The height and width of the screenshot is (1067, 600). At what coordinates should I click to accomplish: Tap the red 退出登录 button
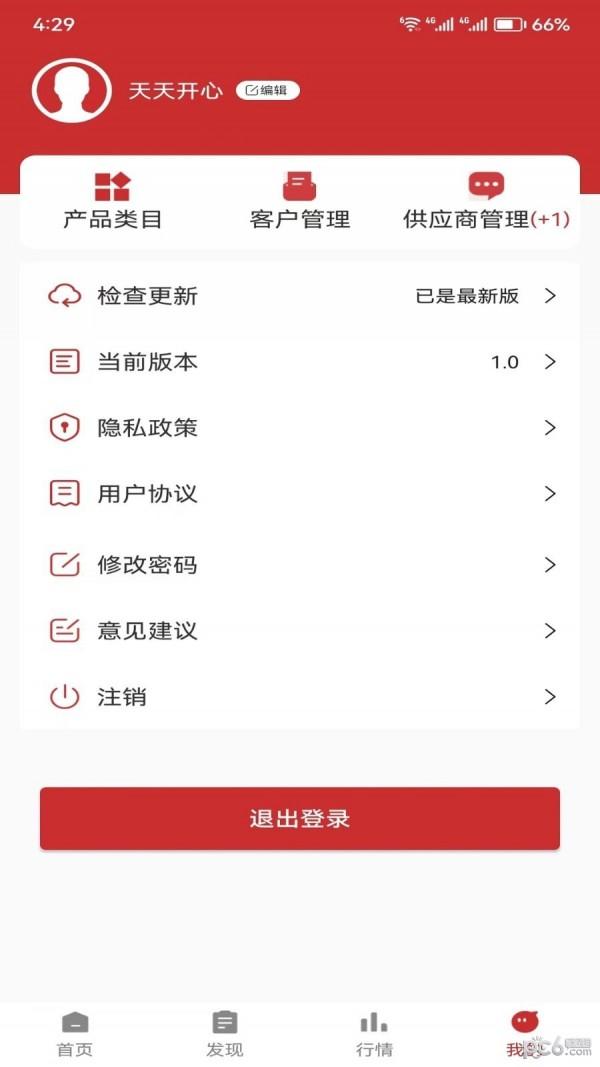pos(300,819)
